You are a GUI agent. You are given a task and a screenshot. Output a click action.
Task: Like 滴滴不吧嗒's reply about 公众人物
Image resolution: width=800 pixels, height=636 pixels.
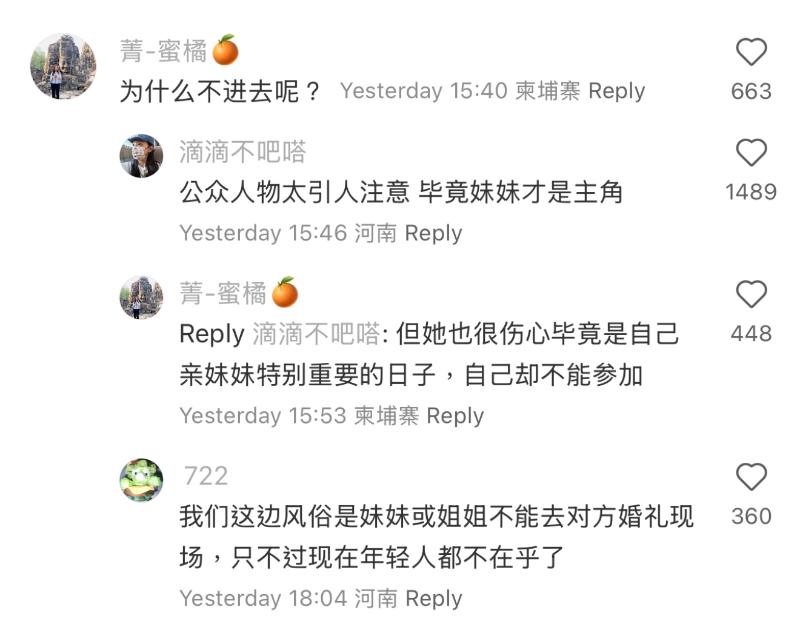point(751,153)
